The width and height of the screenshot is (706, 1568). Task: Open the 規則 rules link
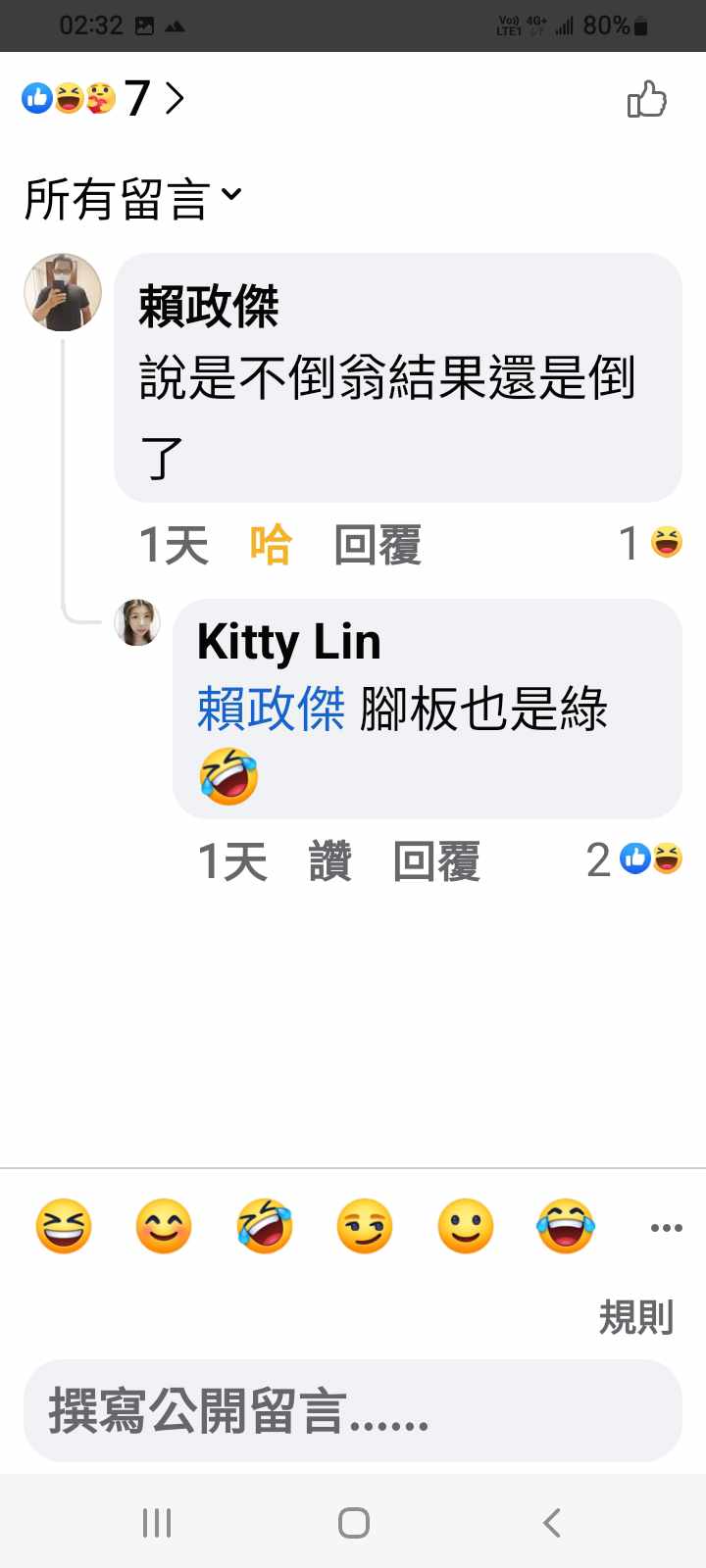(x=636, y=1317)
